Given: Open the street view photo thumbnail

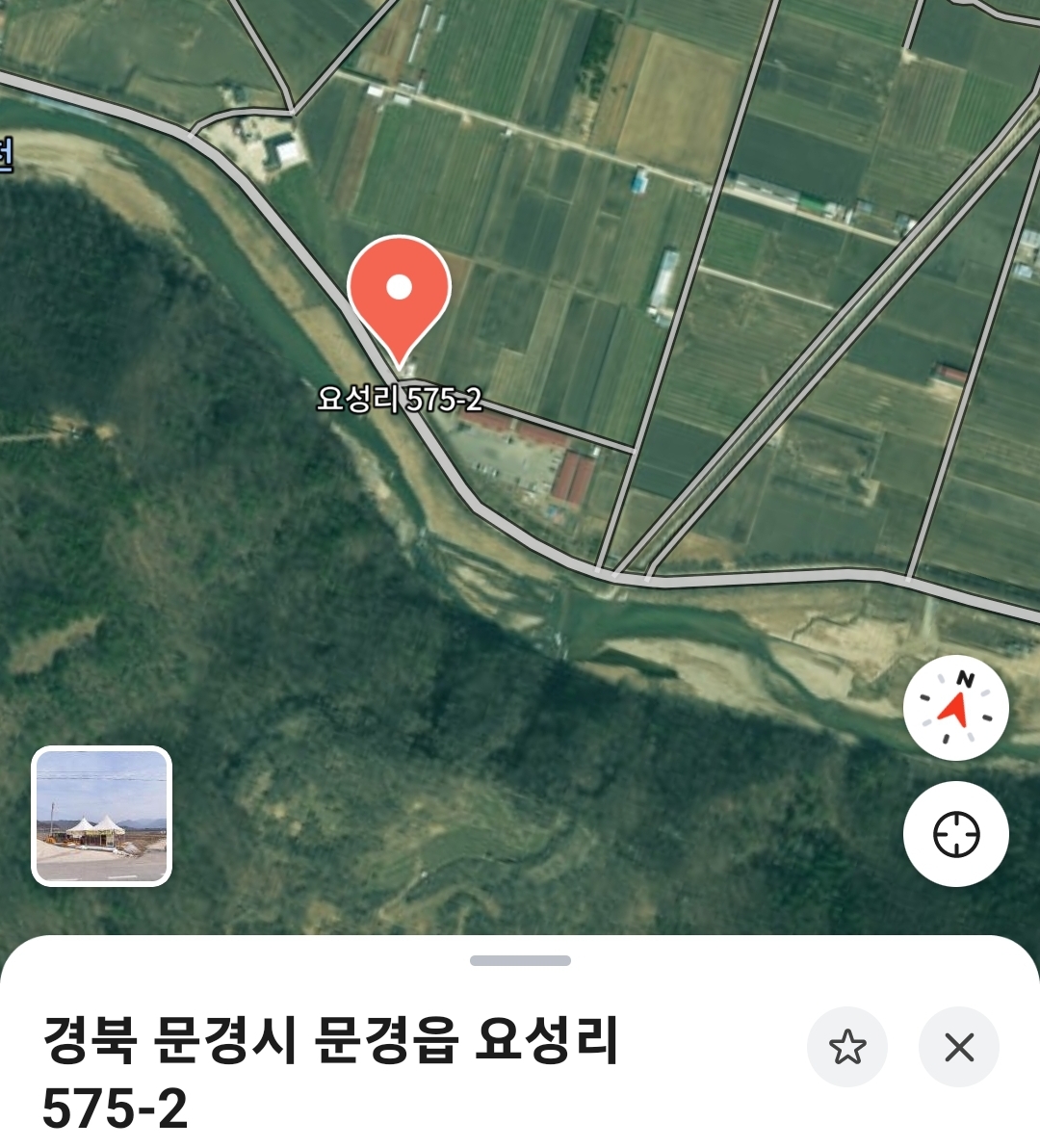Looking at the screenshot, I should 102,816.
